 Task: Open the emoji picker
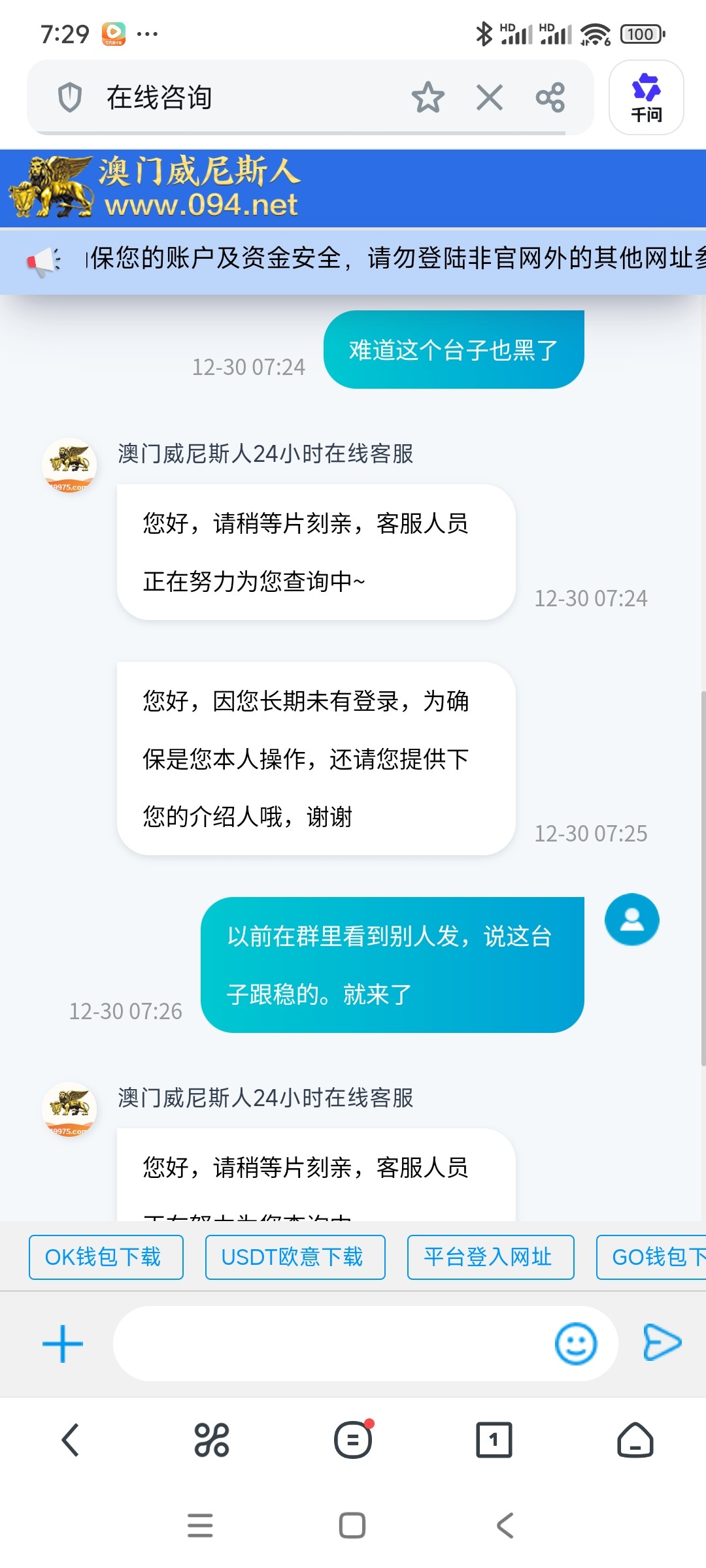tap(575, 1344)
